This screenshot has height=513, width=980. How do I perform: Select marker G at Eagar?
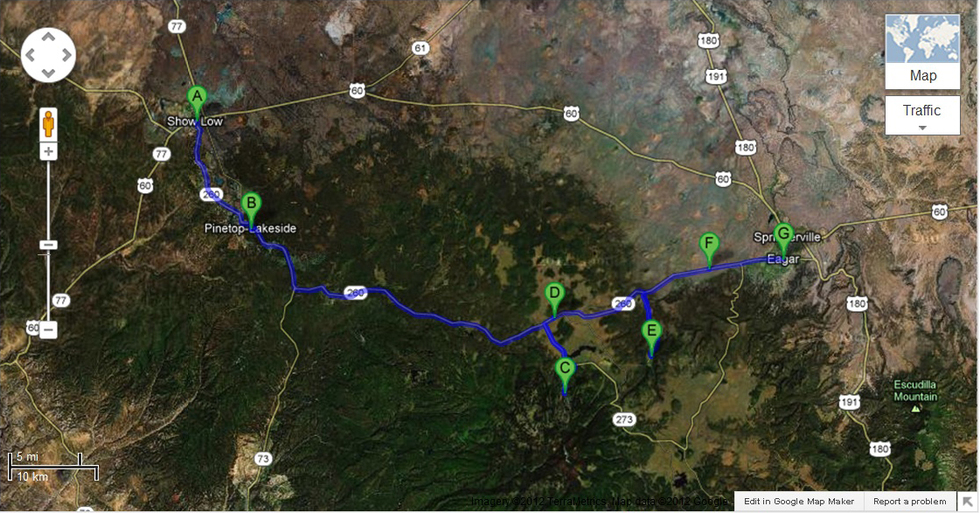click(x=783, y=236)
